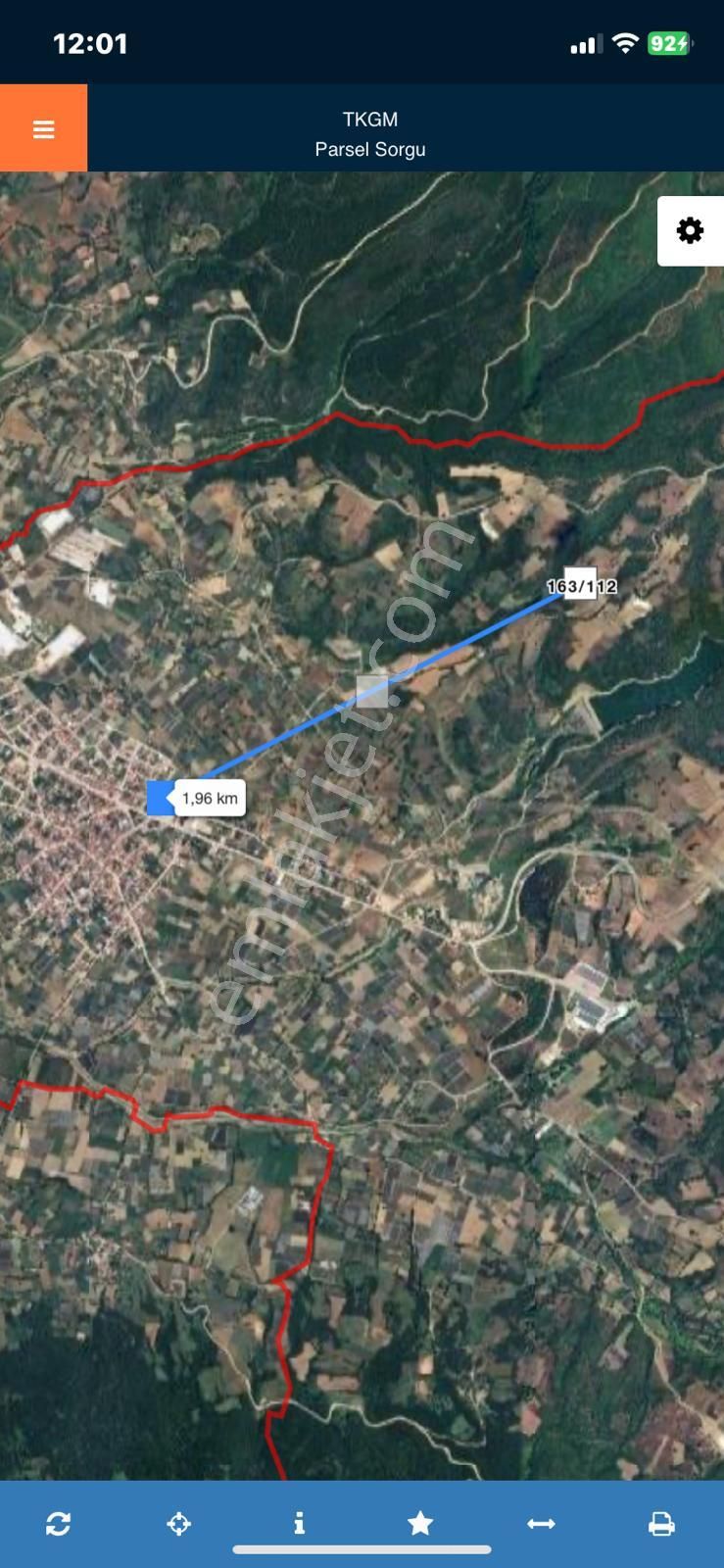This screenshot has height=1568, width=724.
Task: Tap the 12:01 clock in status bar
Action: click(x=90, y=43)
